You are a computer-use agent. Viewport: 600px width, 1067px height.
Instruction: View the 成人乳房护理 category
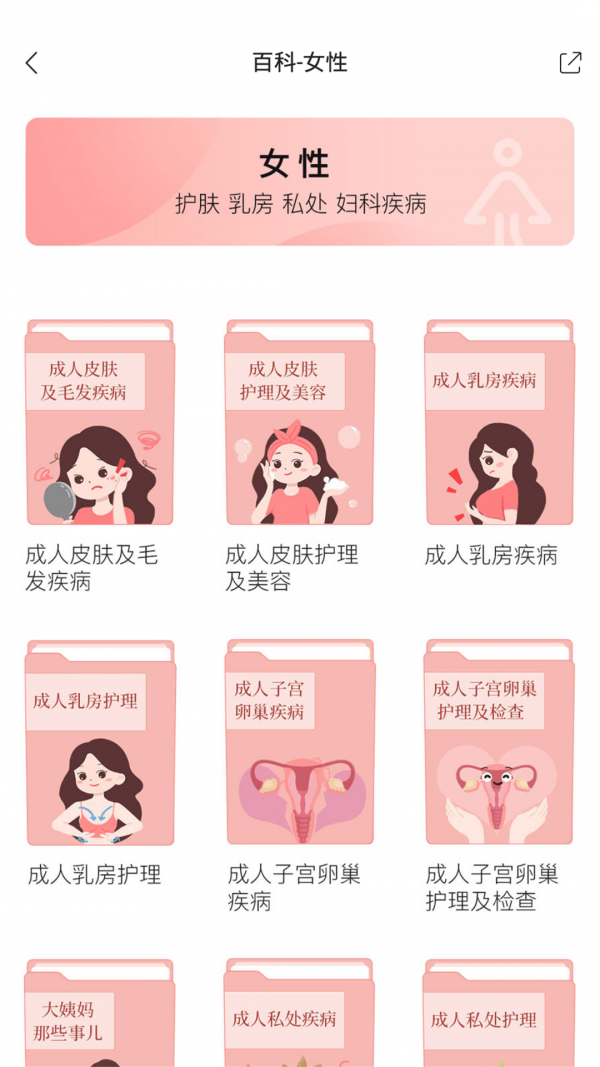pyautogui.click(x=100, y=744)
